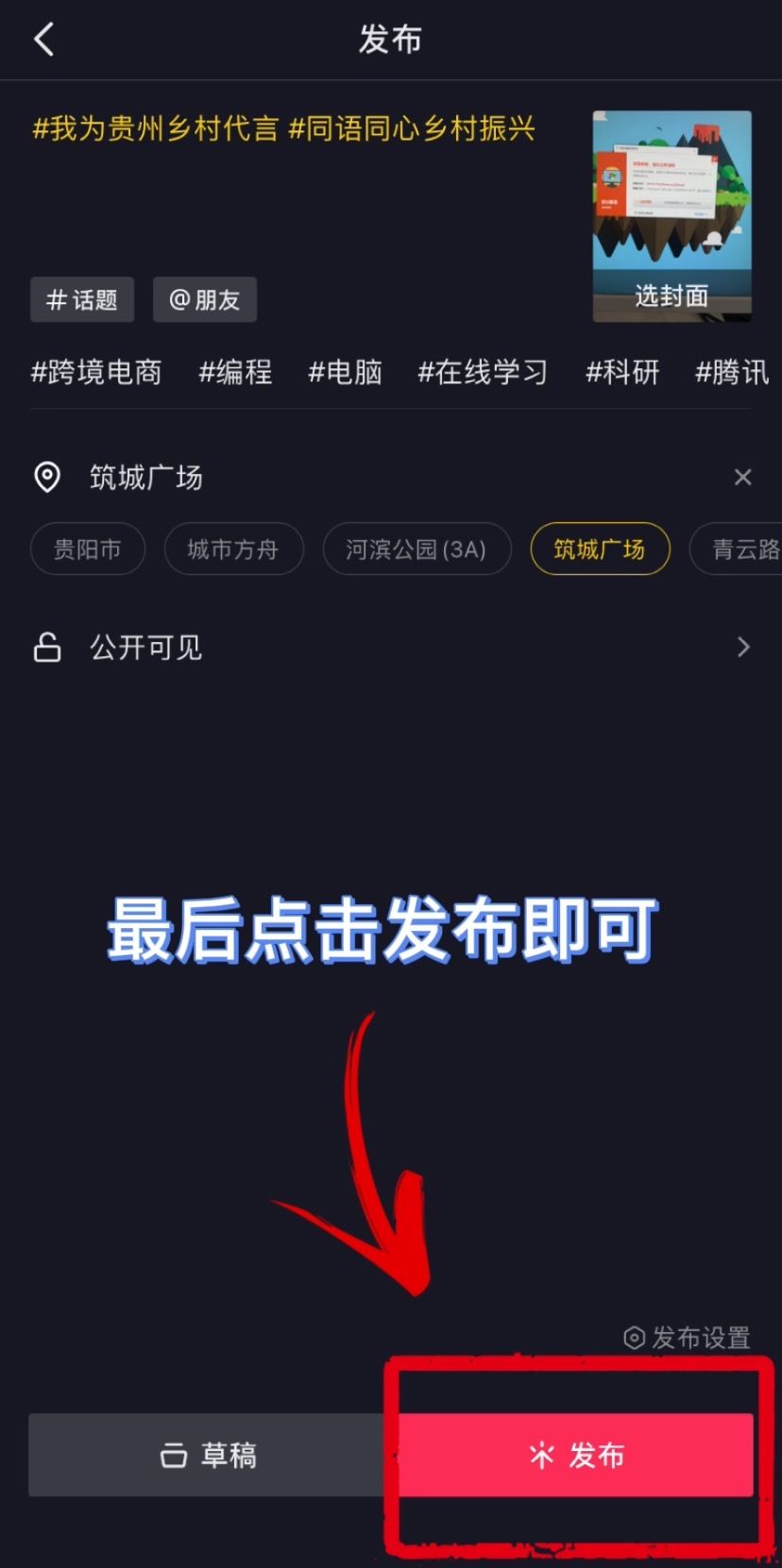Mention someone using the @朋友 button
The image size is (782, 1568).
pyautogui.click(x=205, y=300)
